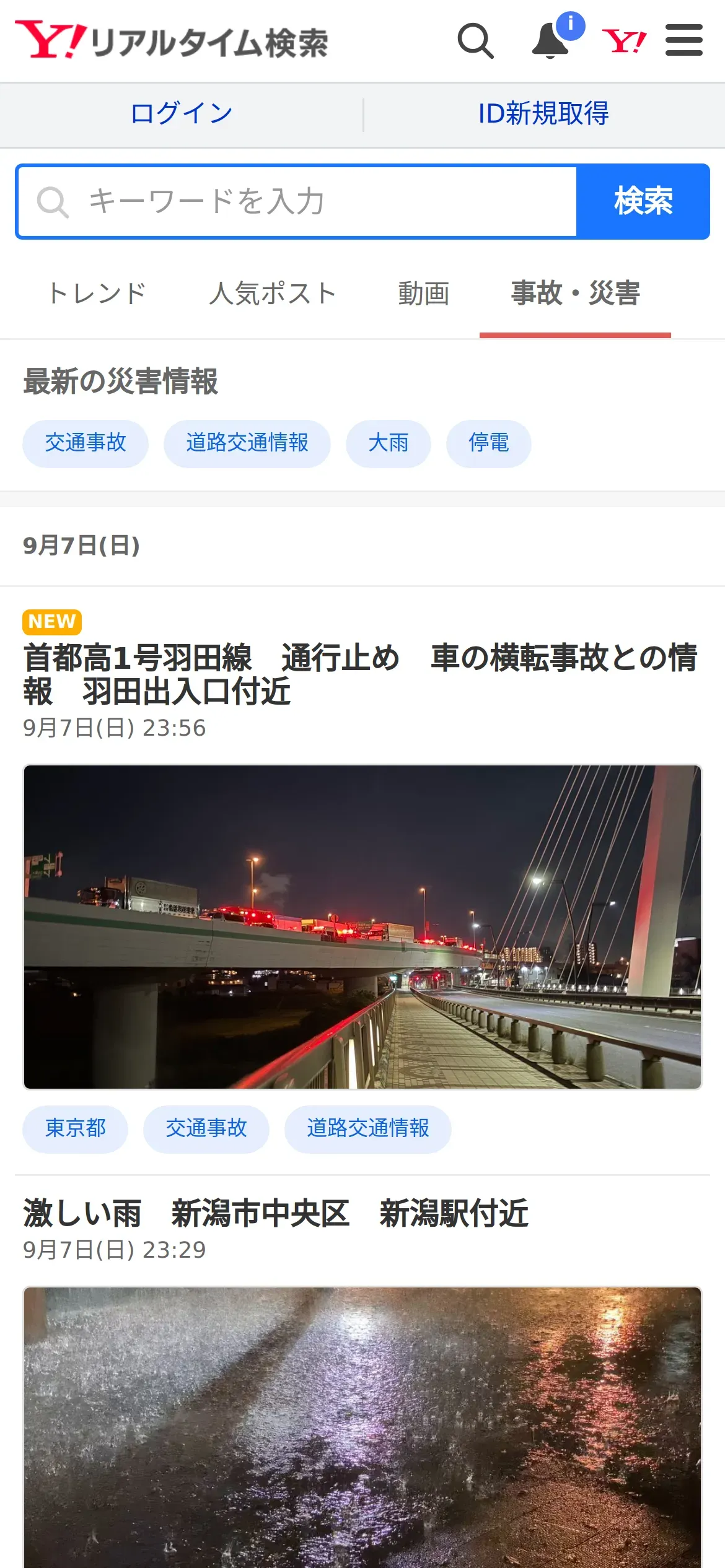
Task: Open the hamburger menu
Action: 683,40
